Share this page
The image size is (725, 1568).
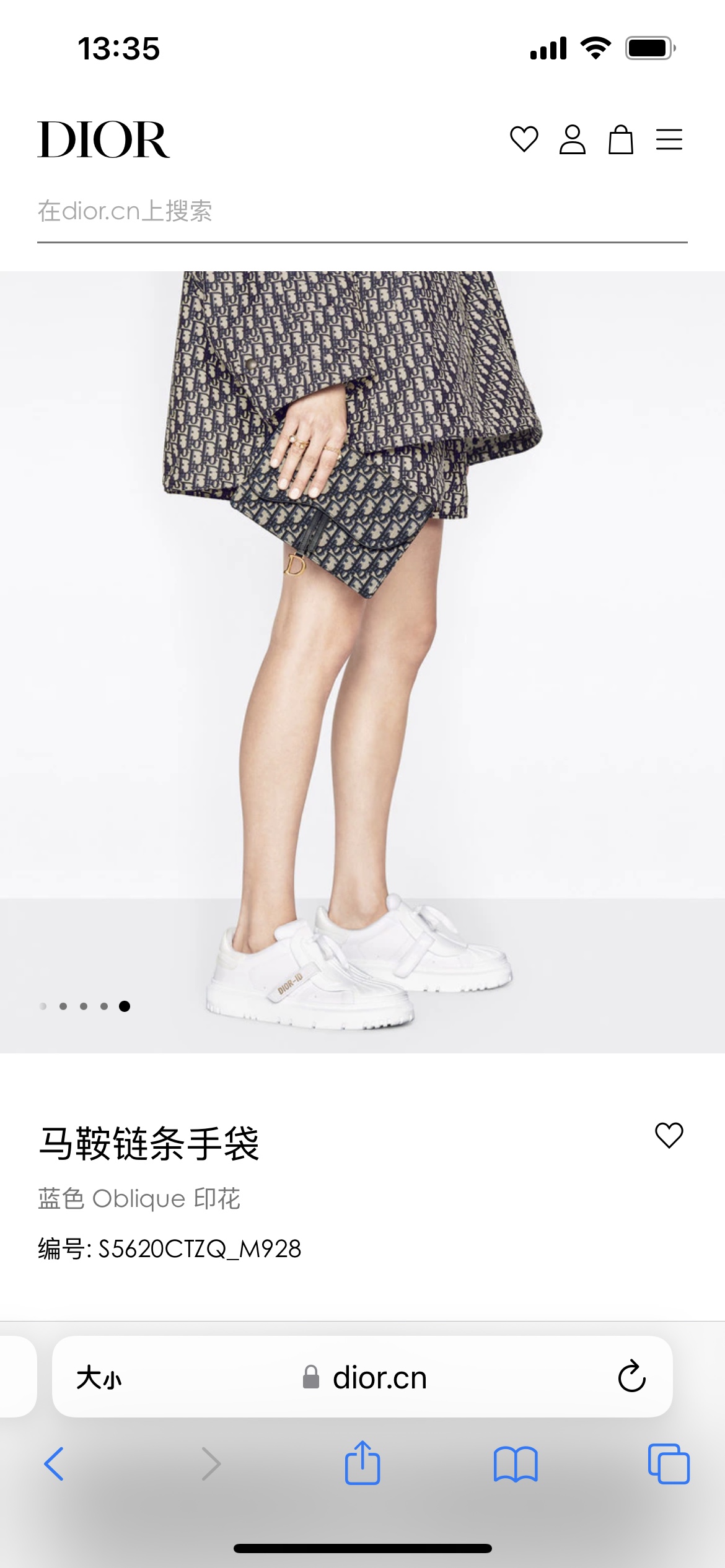point(362,1463)
